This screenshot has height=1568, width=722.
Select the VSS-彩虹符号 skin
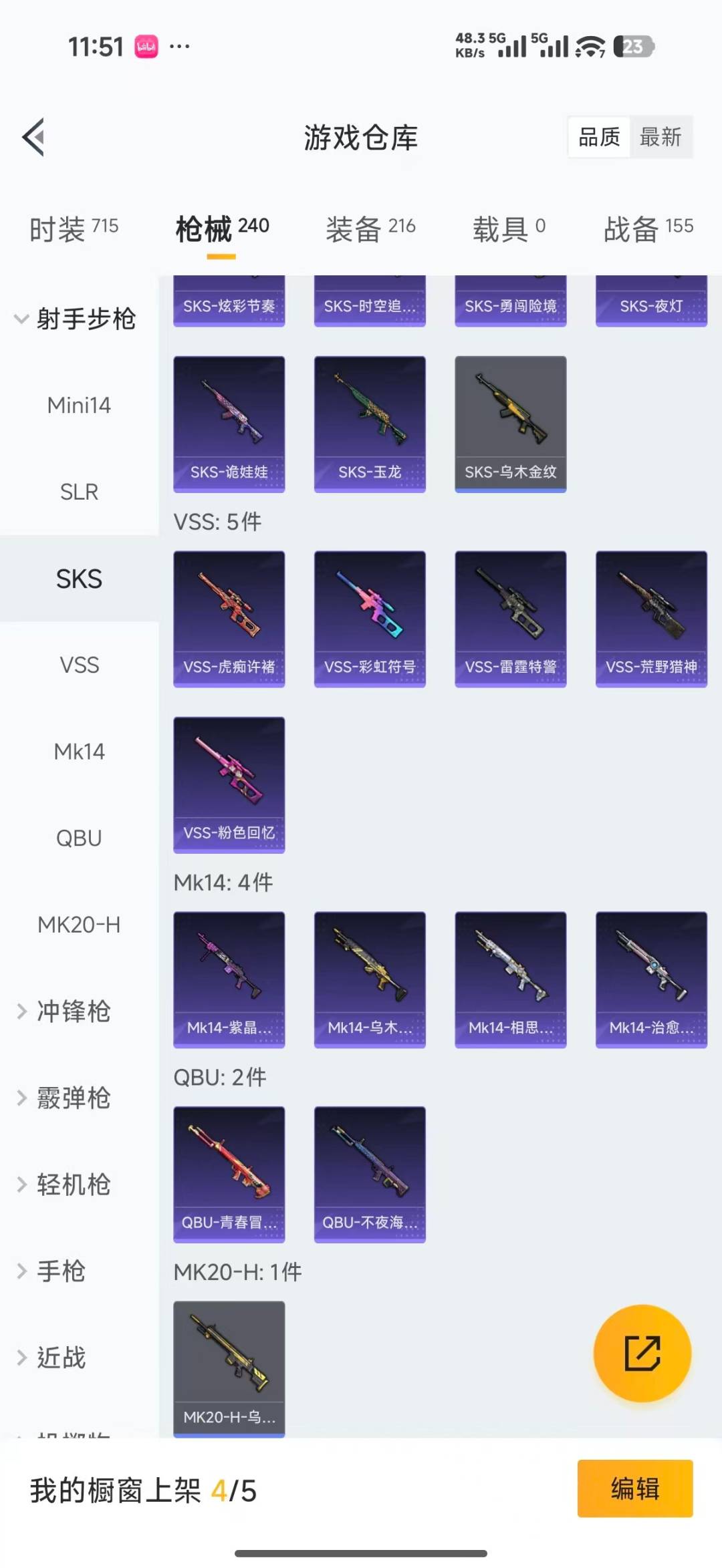369,617
